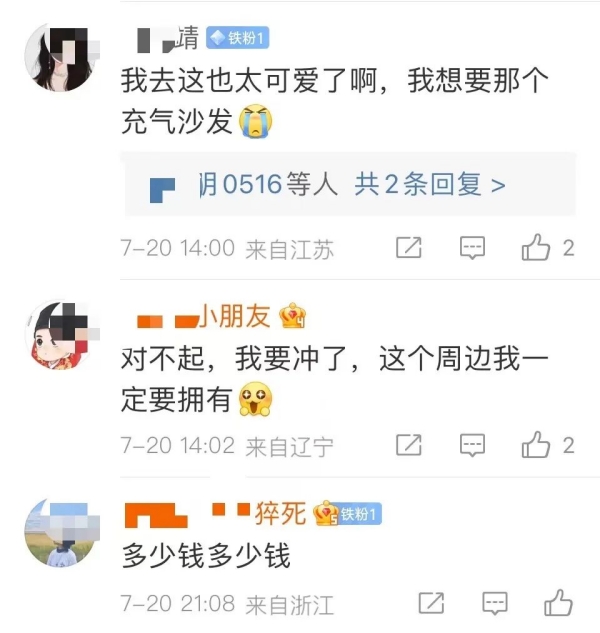Share the 多少钱多少钱 comment

point(431,603)
